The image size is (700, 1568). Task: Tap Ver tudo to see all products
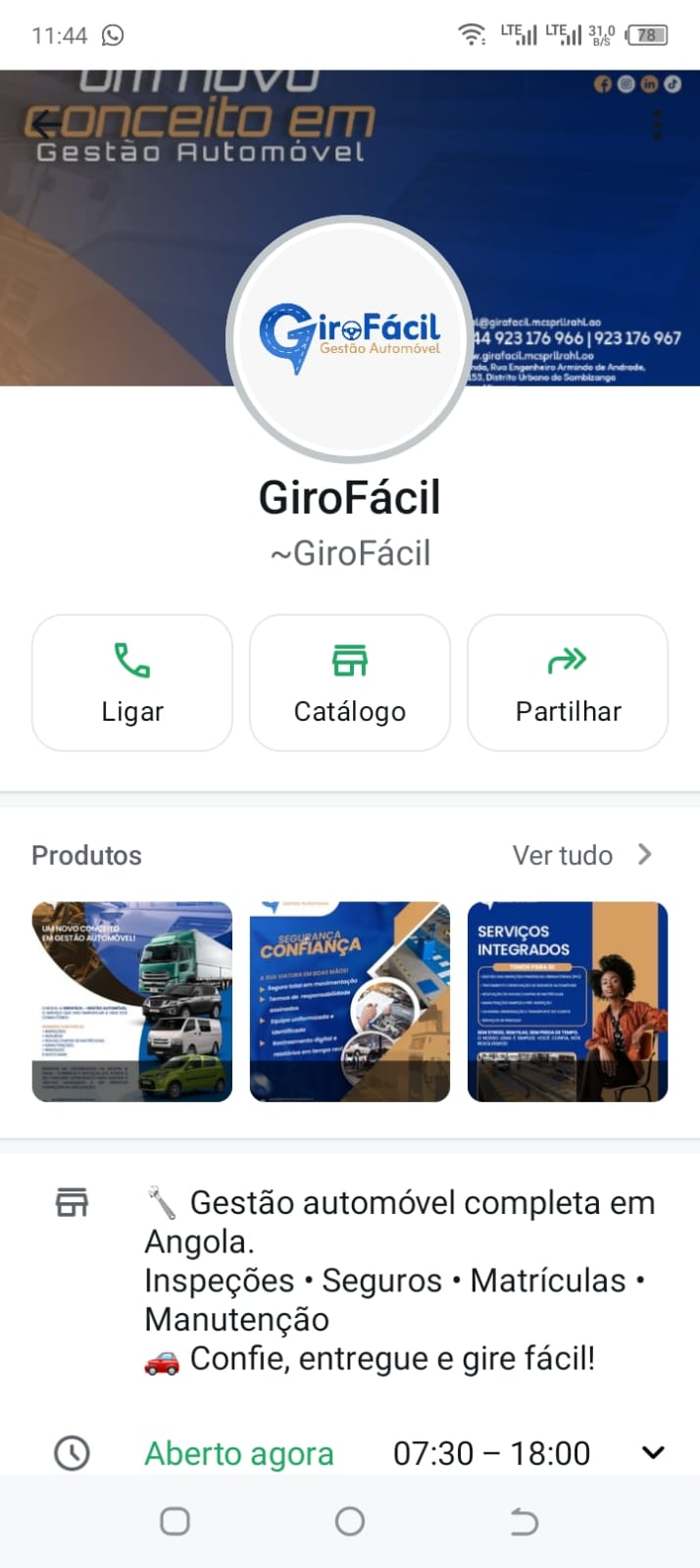click(x=581, y=855)
